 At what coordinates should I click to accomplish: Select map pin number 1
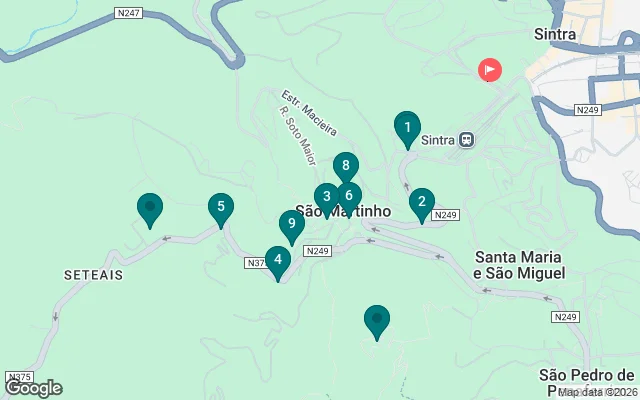click(x=406, y=127)
